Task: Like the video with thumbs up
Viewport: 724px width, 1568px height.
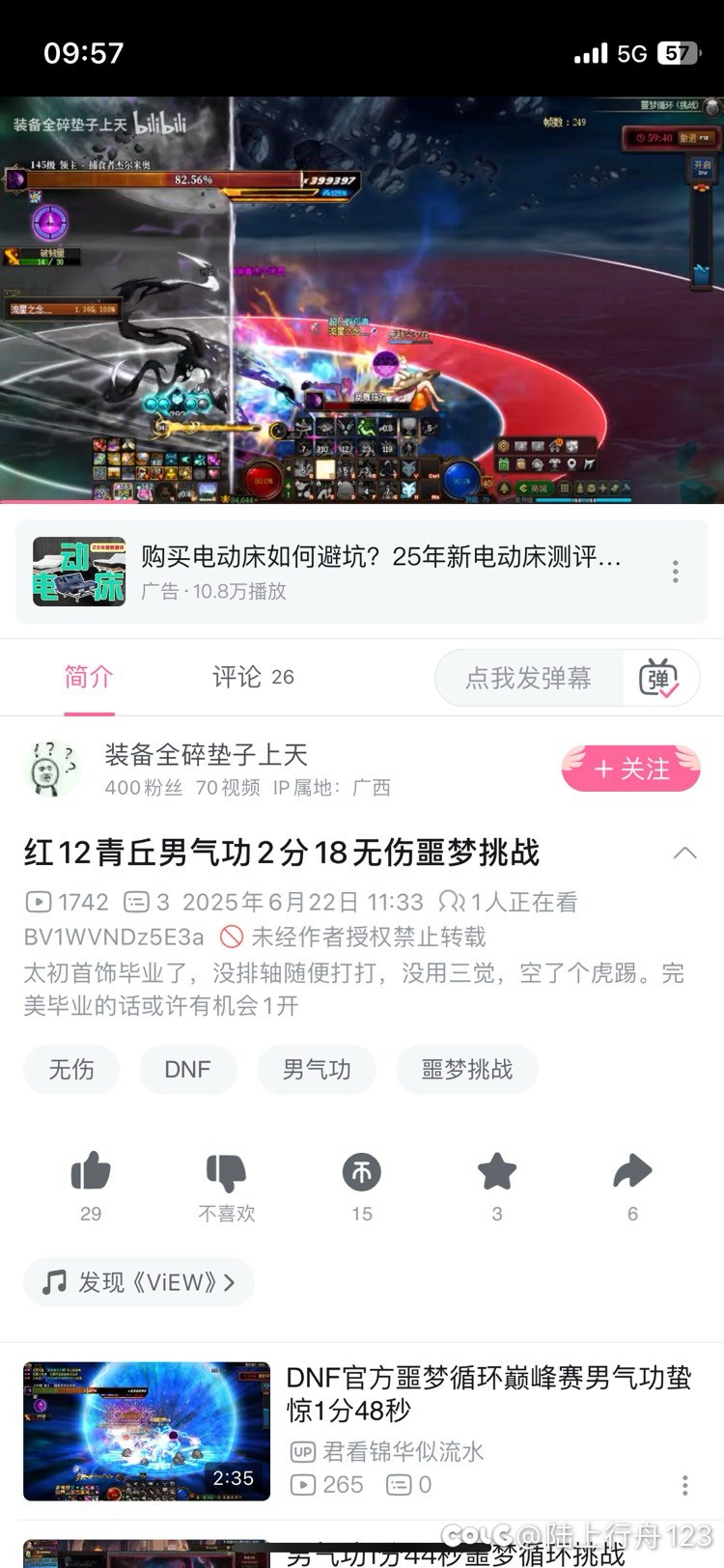Action: (x=91, y=1186)
